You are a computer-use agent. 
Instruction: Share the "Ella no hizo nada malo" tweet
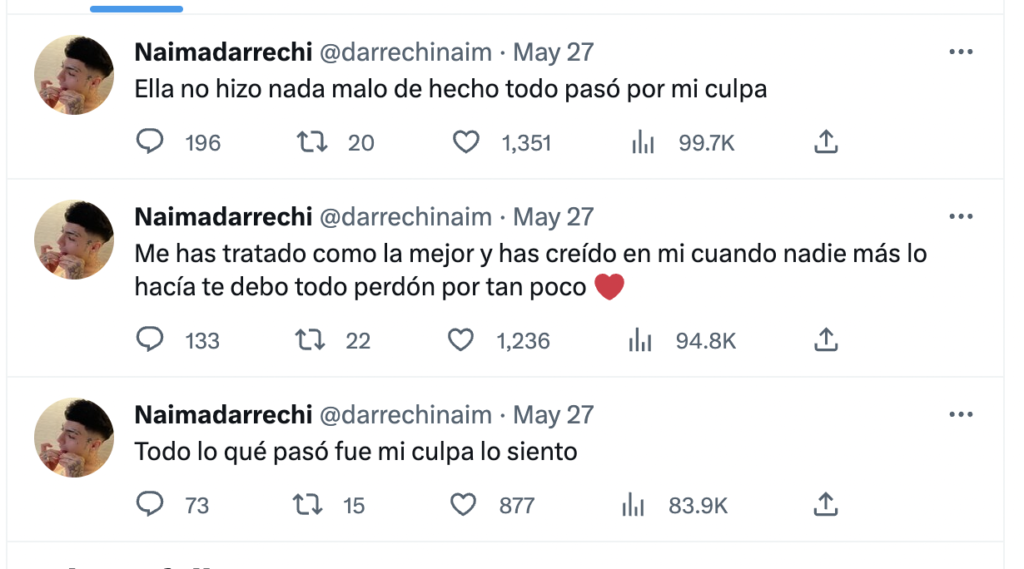point(826,141)
